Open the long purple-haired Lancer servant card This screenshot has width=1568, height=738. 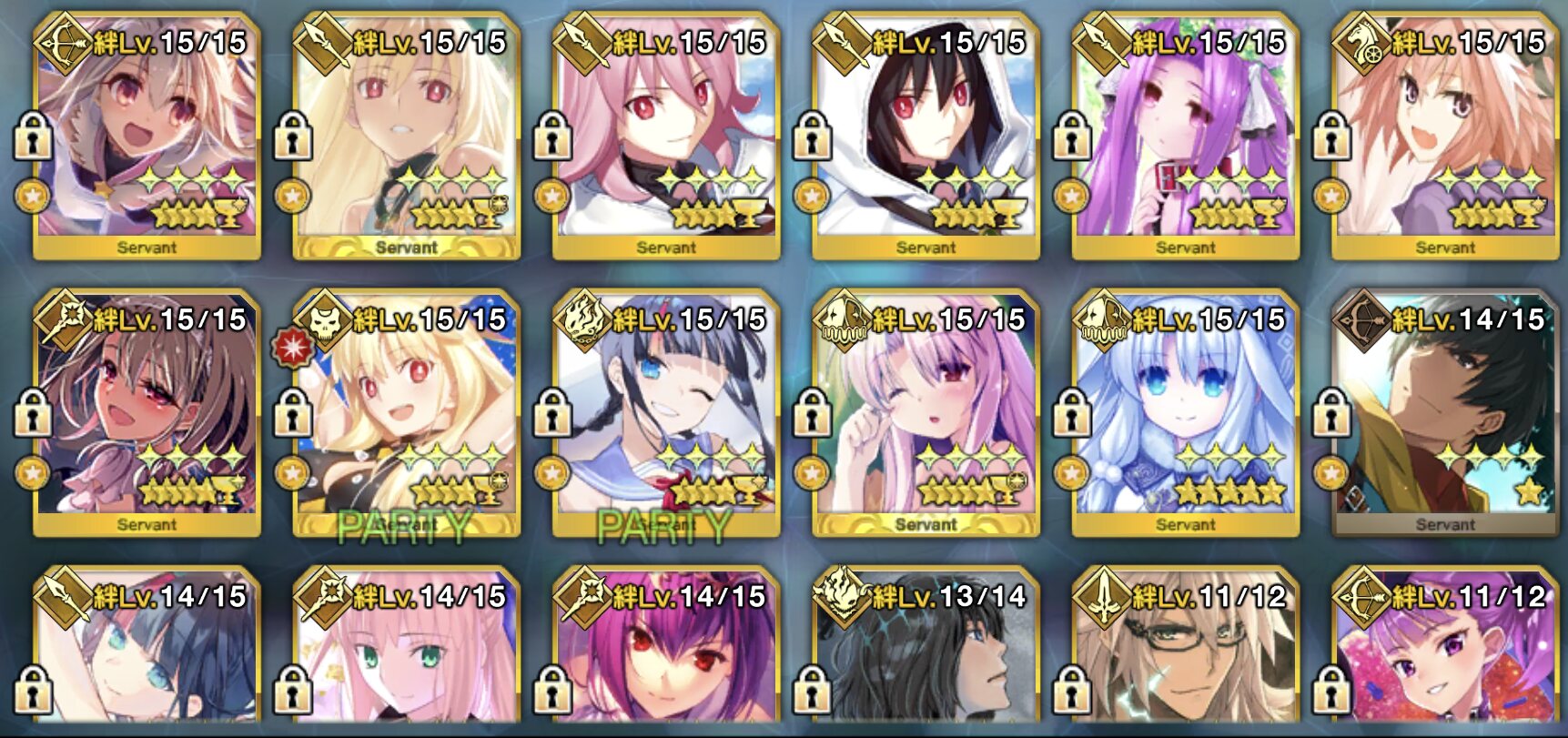(1185, 136)
